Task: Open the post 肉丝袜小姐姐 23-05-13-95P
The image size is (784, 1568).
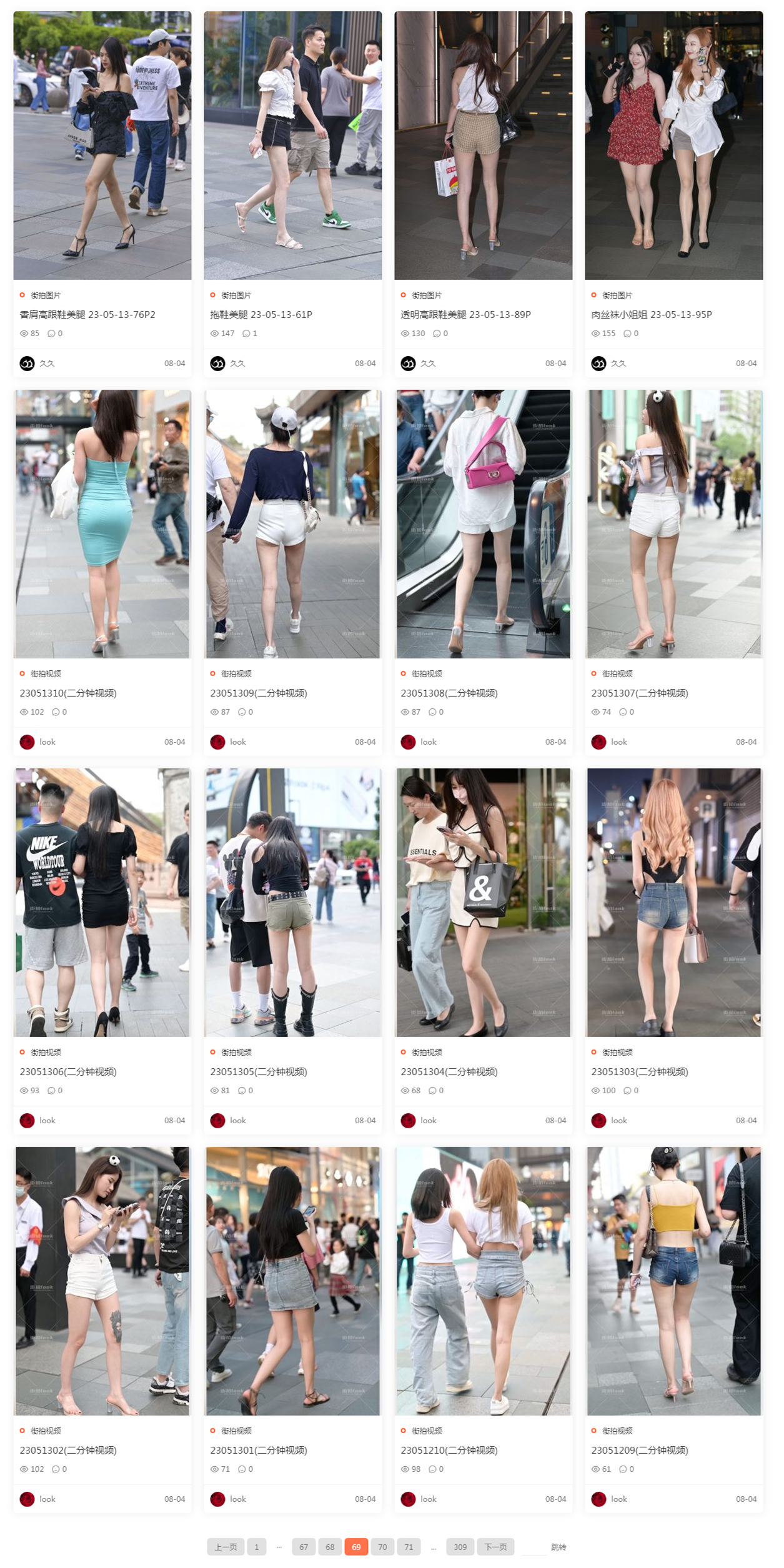Action: [651, 314]
